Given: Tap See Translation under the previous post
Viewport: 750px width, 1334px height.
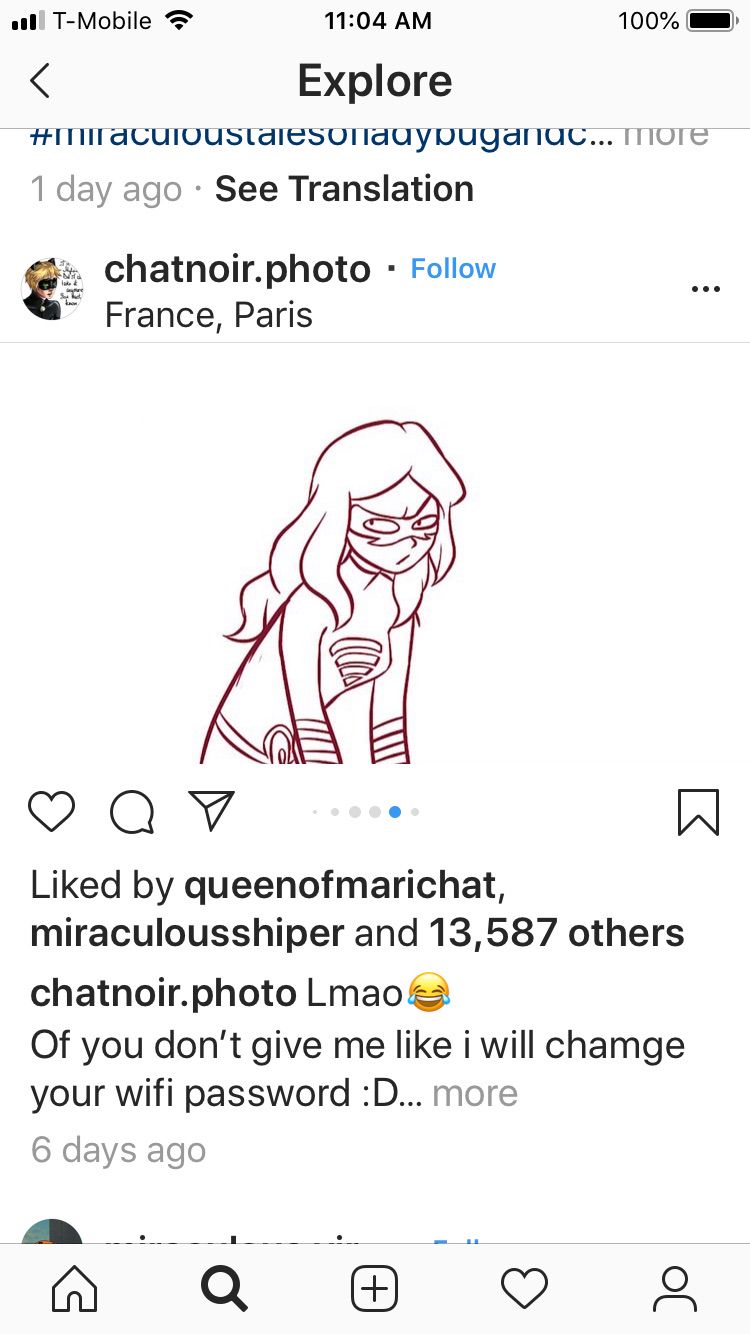Looking at the screenshot, I should click(x=344, y=189).
